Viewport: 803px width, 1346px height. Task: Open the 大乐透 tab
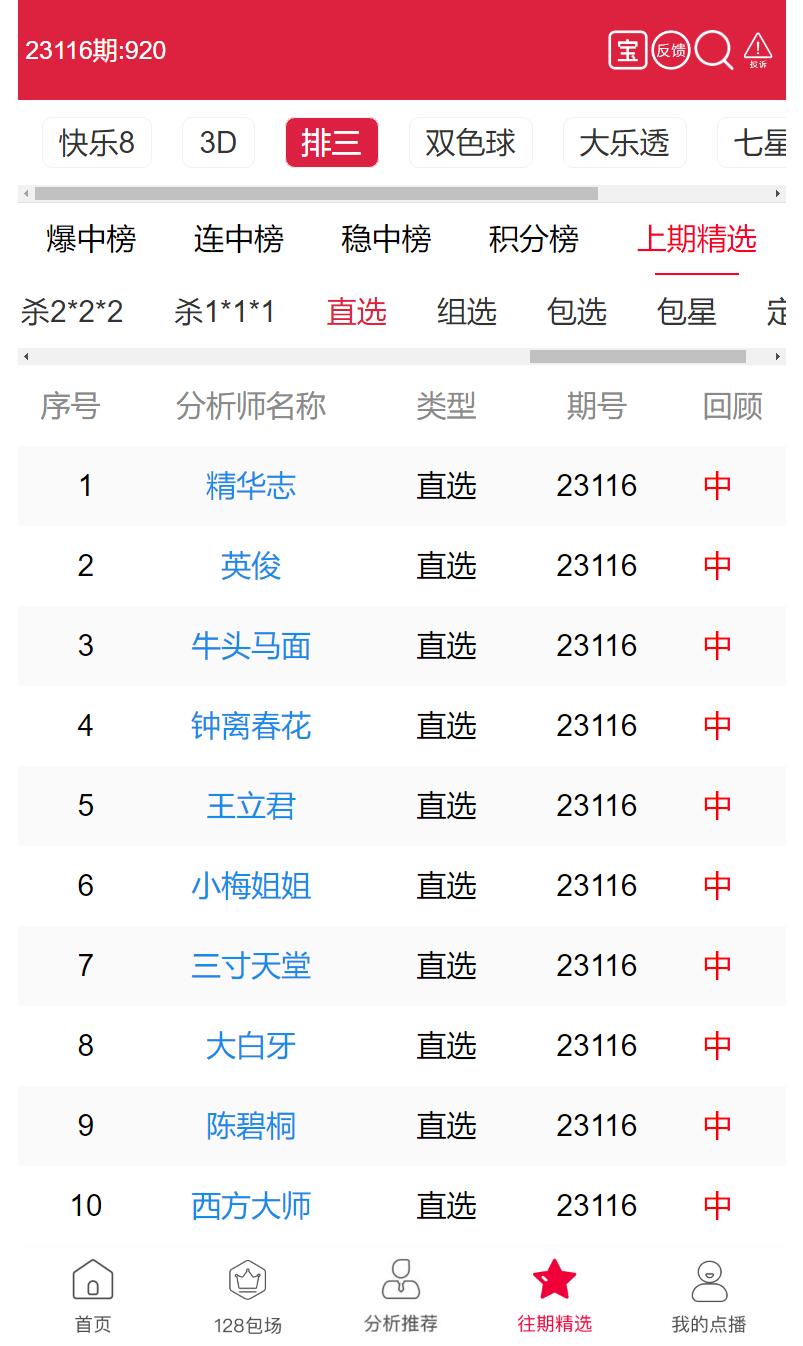(624, 143)
